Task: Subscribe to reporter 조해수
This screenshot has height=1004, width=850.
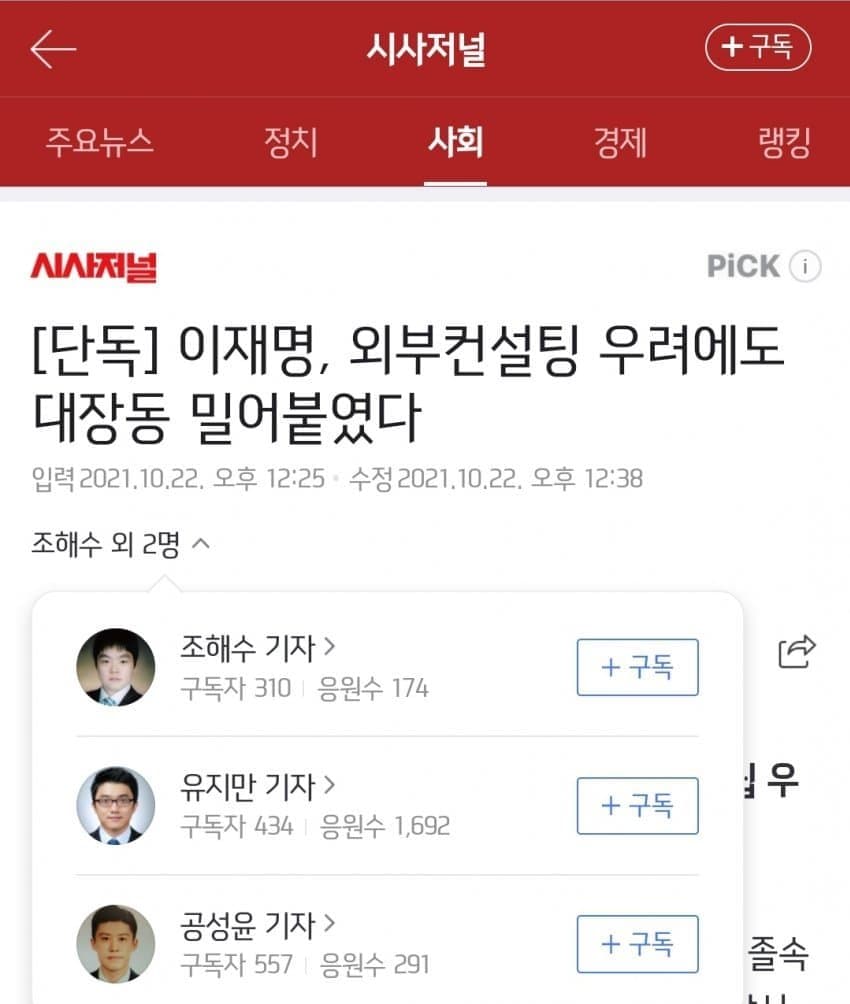Action: coord(637,667)
